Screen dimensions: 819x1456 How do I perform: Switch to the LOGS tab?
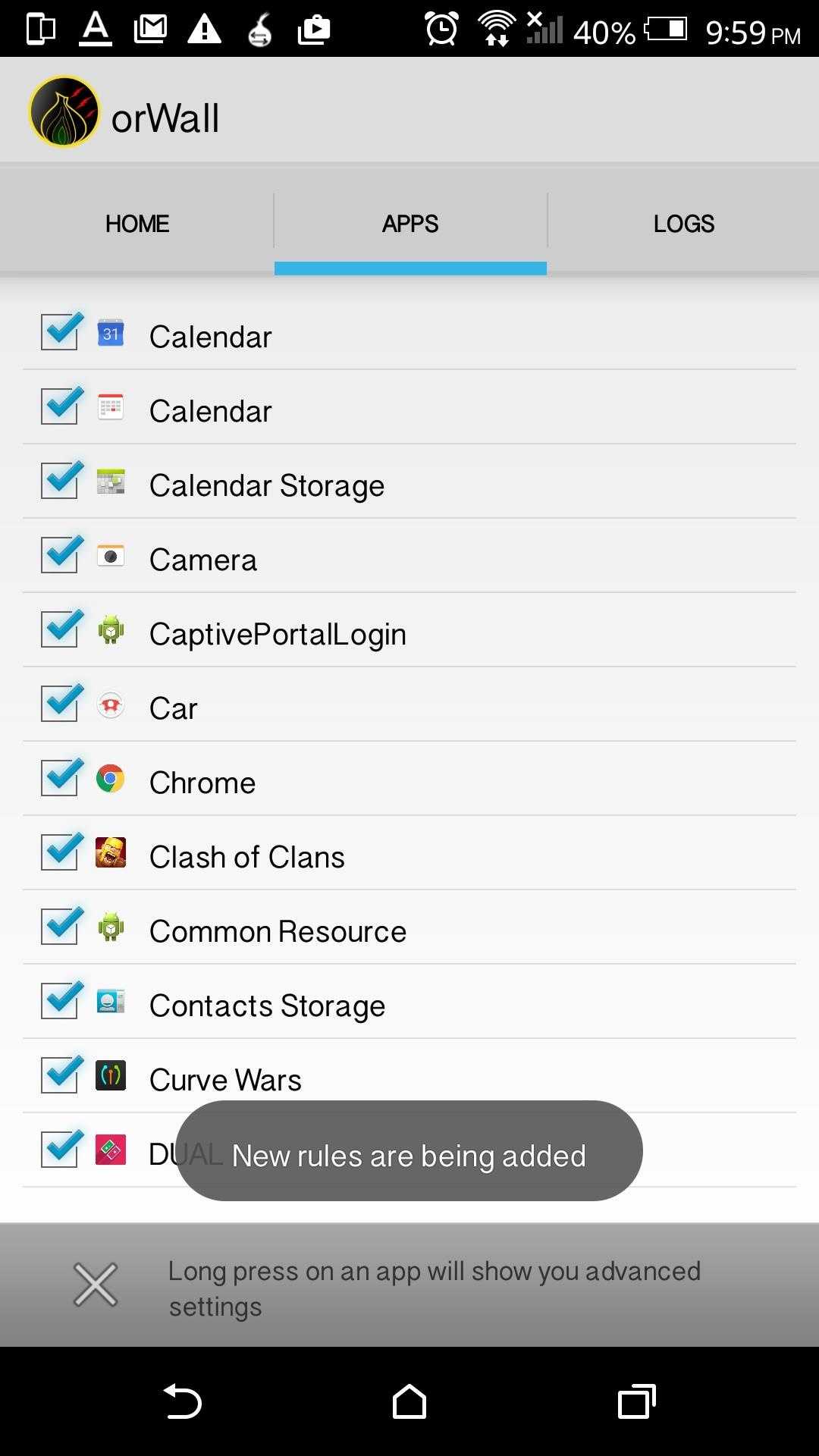click(683, 224)
